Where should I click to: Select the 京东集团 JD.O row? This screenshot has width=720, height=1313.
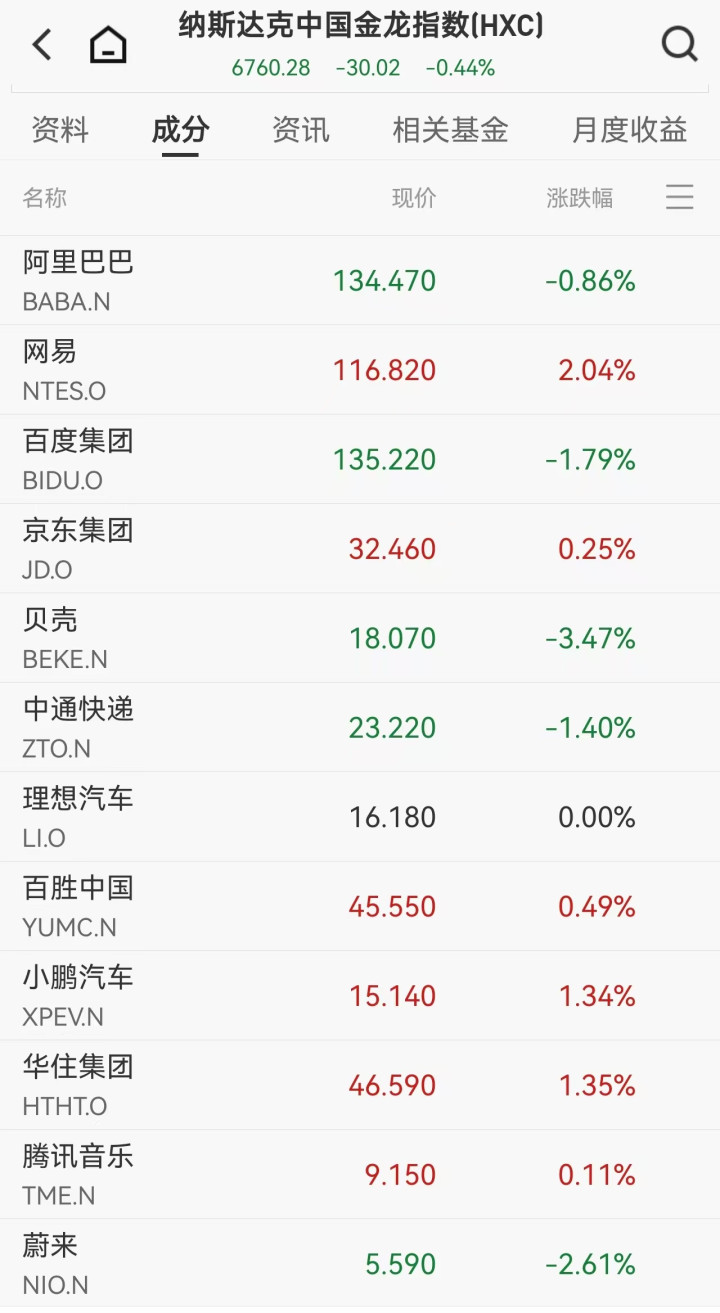[360, 549]
